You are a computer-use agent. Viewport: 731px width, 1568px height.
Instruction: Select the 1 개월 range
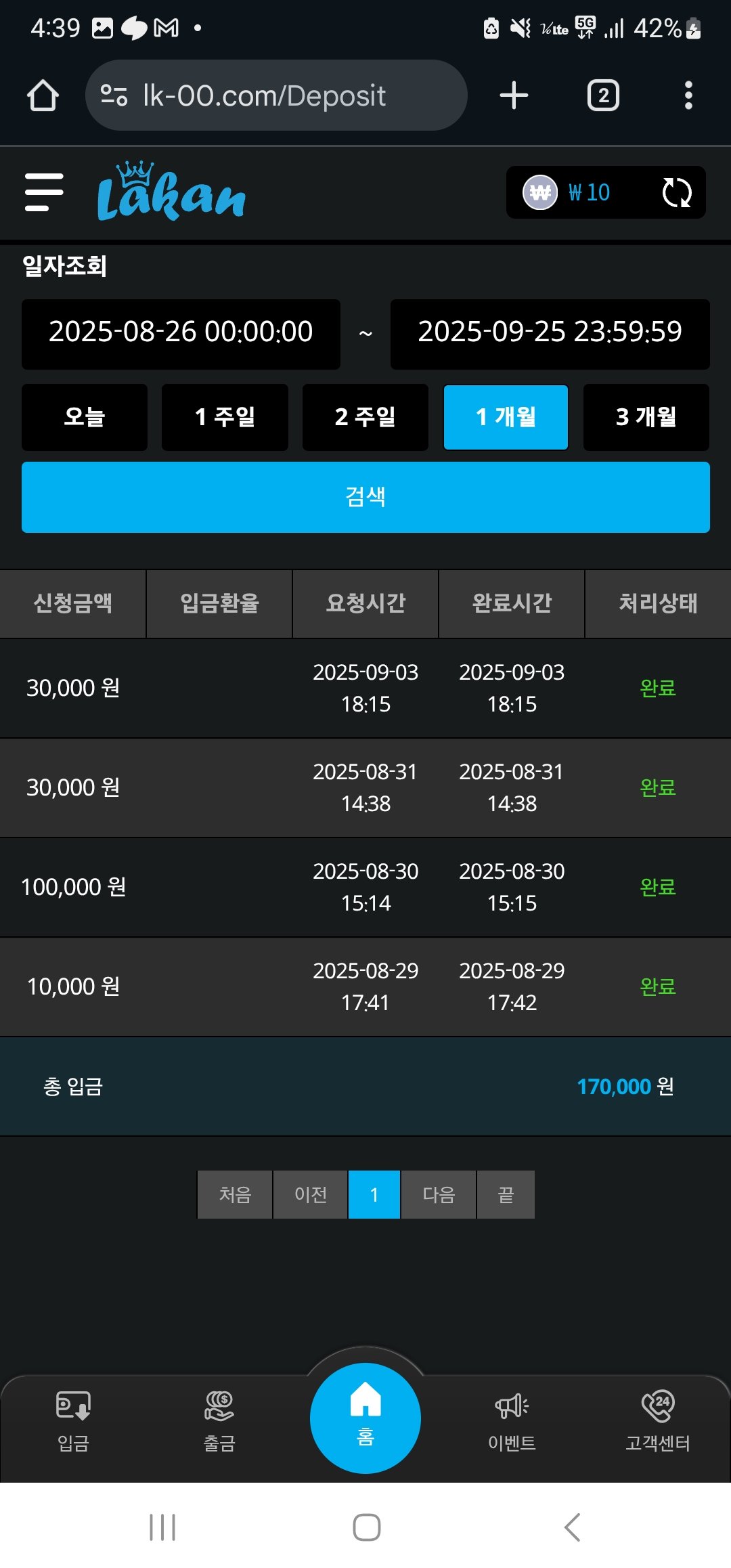pyautogui.click(x=506, y=417)
